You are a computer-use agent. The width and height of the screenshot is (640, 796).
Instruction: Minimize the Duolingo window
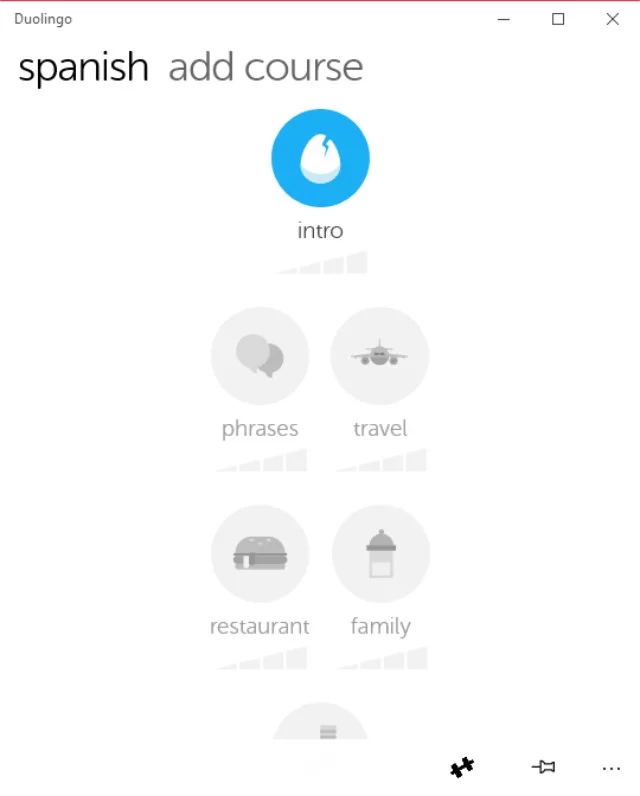[x=504, y=19]
